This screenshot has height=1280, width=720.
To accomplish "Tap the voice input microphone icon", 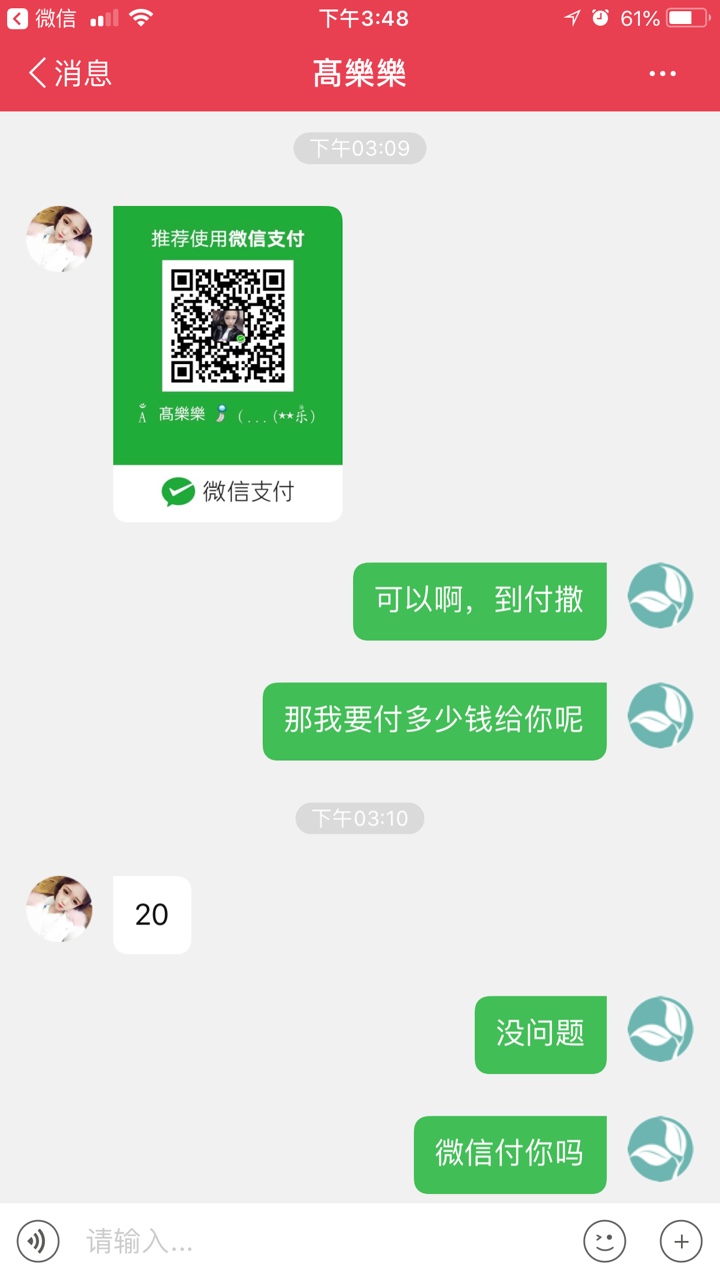I will 38,1242.
